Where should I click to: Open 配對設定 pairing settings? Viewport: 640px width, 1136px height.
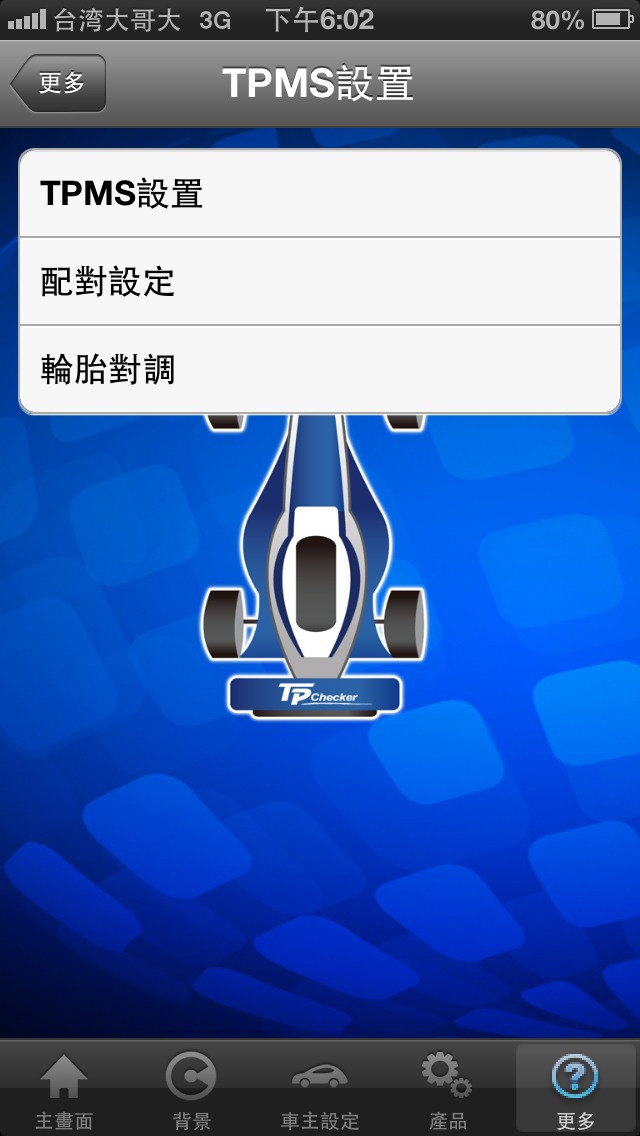coord(320,282)
